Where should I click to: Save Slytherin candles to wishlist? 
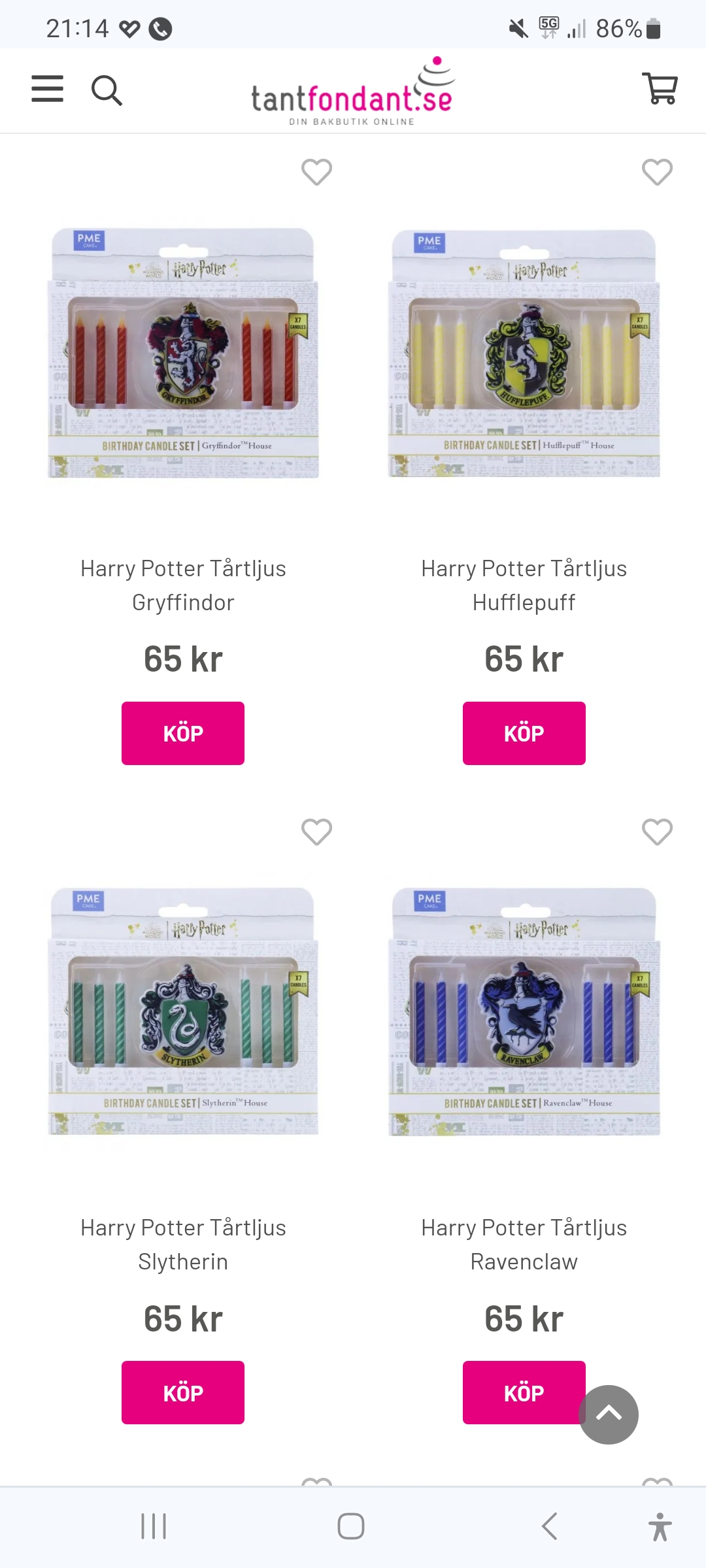click(316, 832)
